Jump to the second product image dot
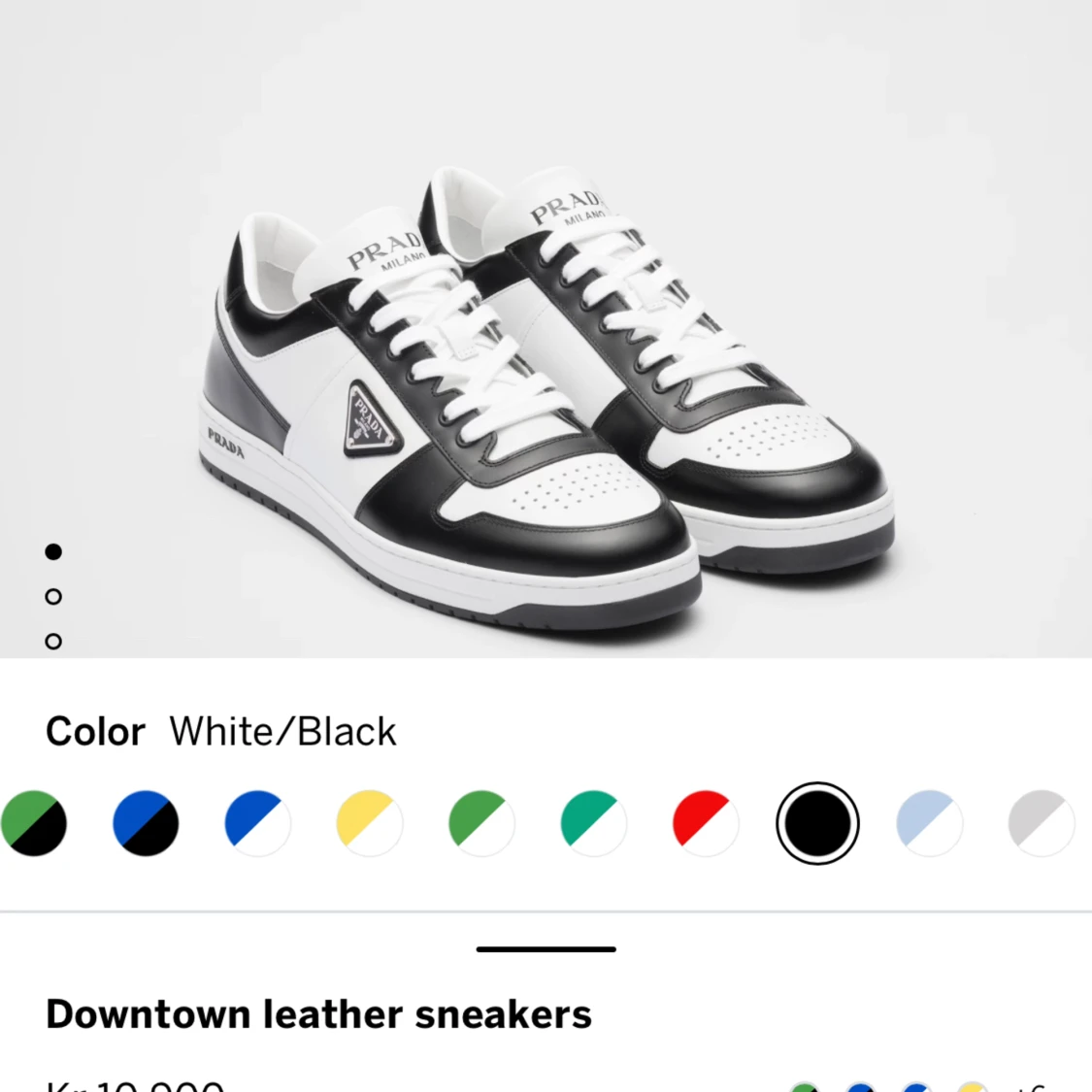 [x=53, y=596]
